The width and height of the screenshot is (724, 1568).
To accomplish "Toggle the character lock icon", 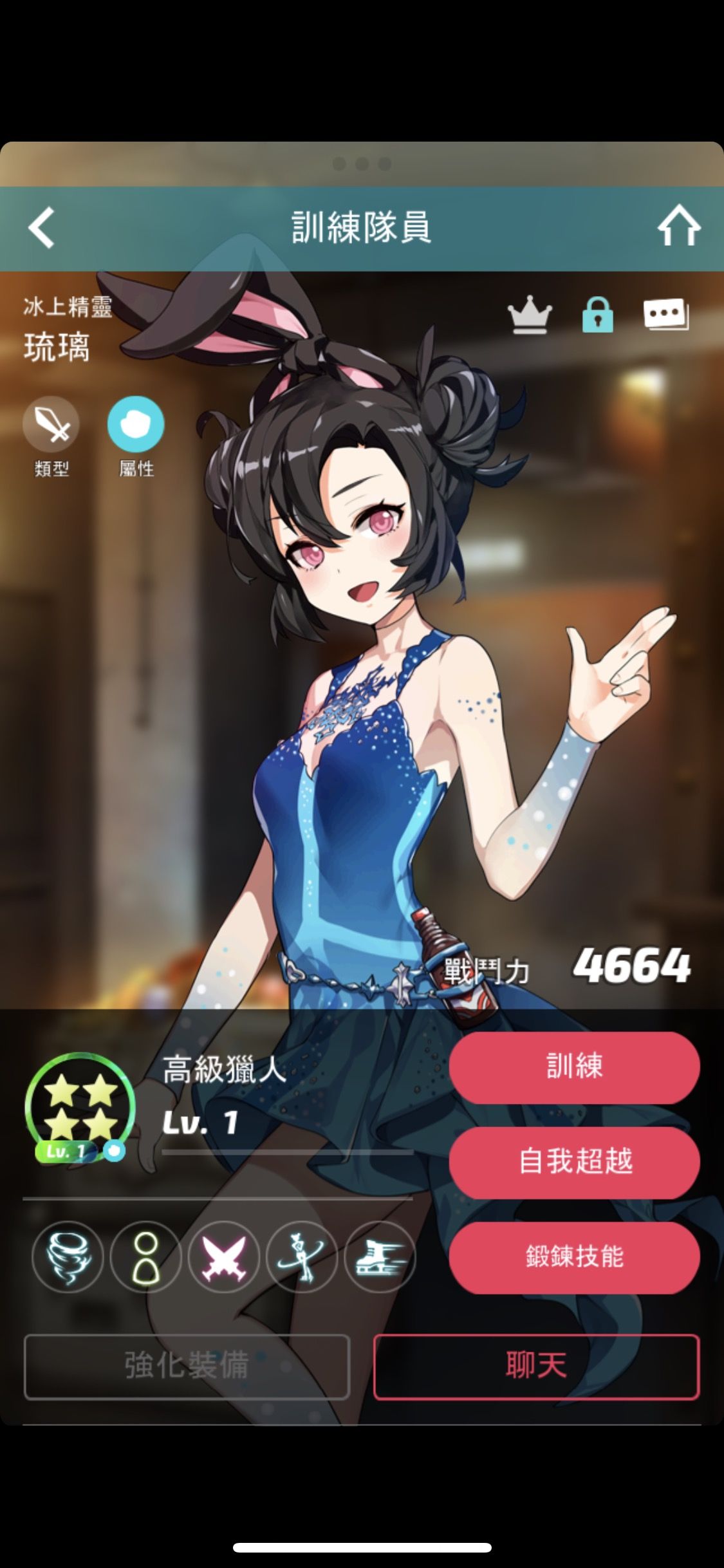I will coord(597,315).
